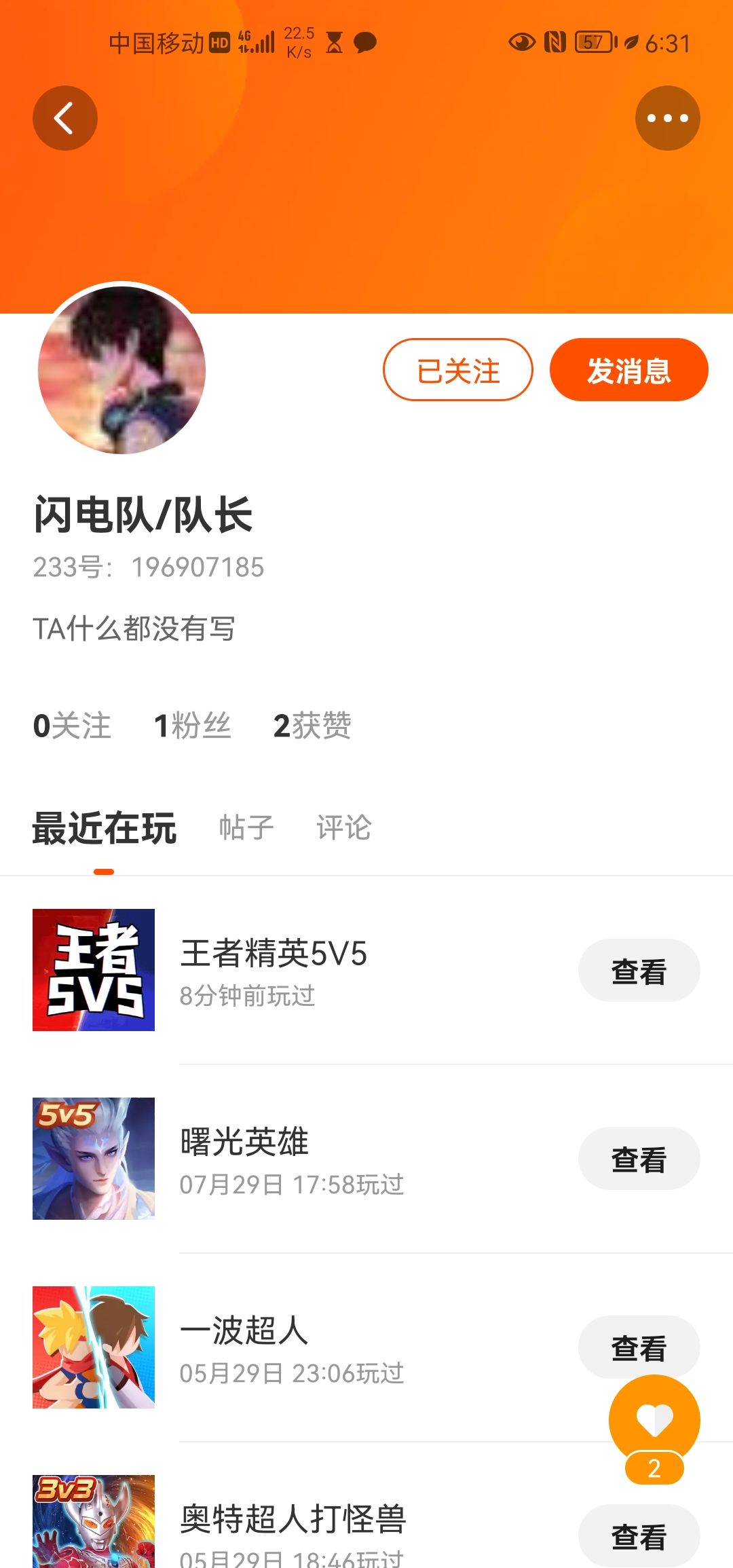Tap 查看 for 曙光英雄
The image size is (733, 1568).
(x=639, y=1159)
